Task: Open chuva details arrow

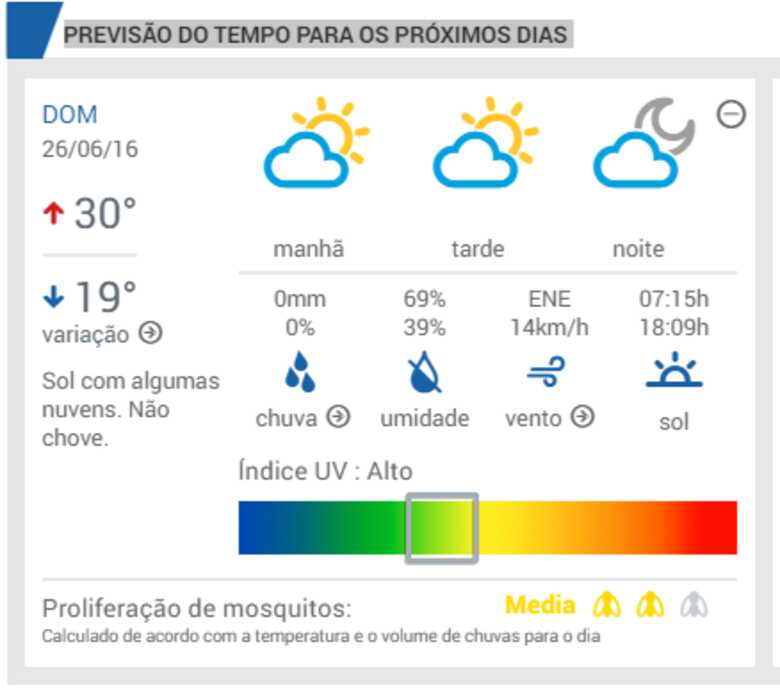Action: pyautogui.click(x=339, y=417)
